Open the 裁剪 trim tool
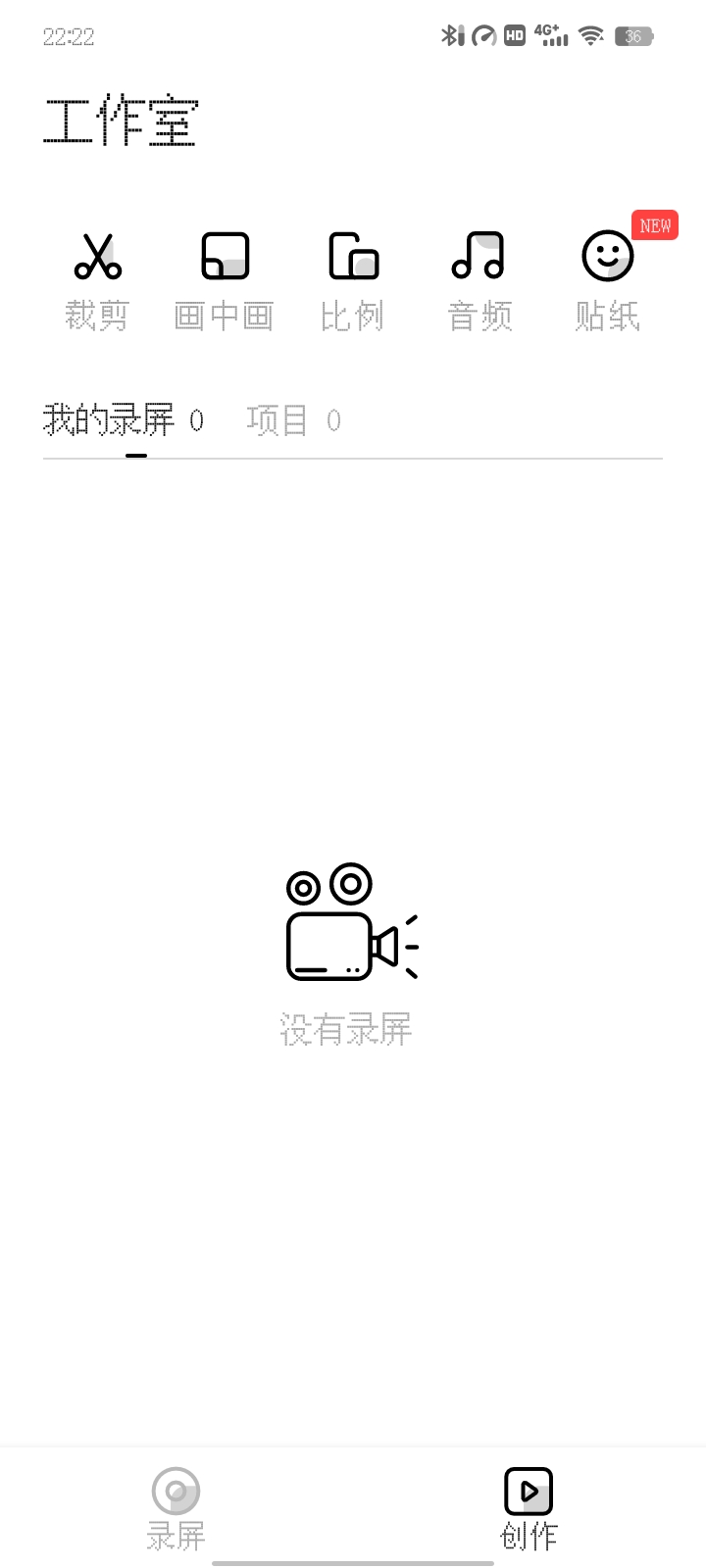 (97, 279)
